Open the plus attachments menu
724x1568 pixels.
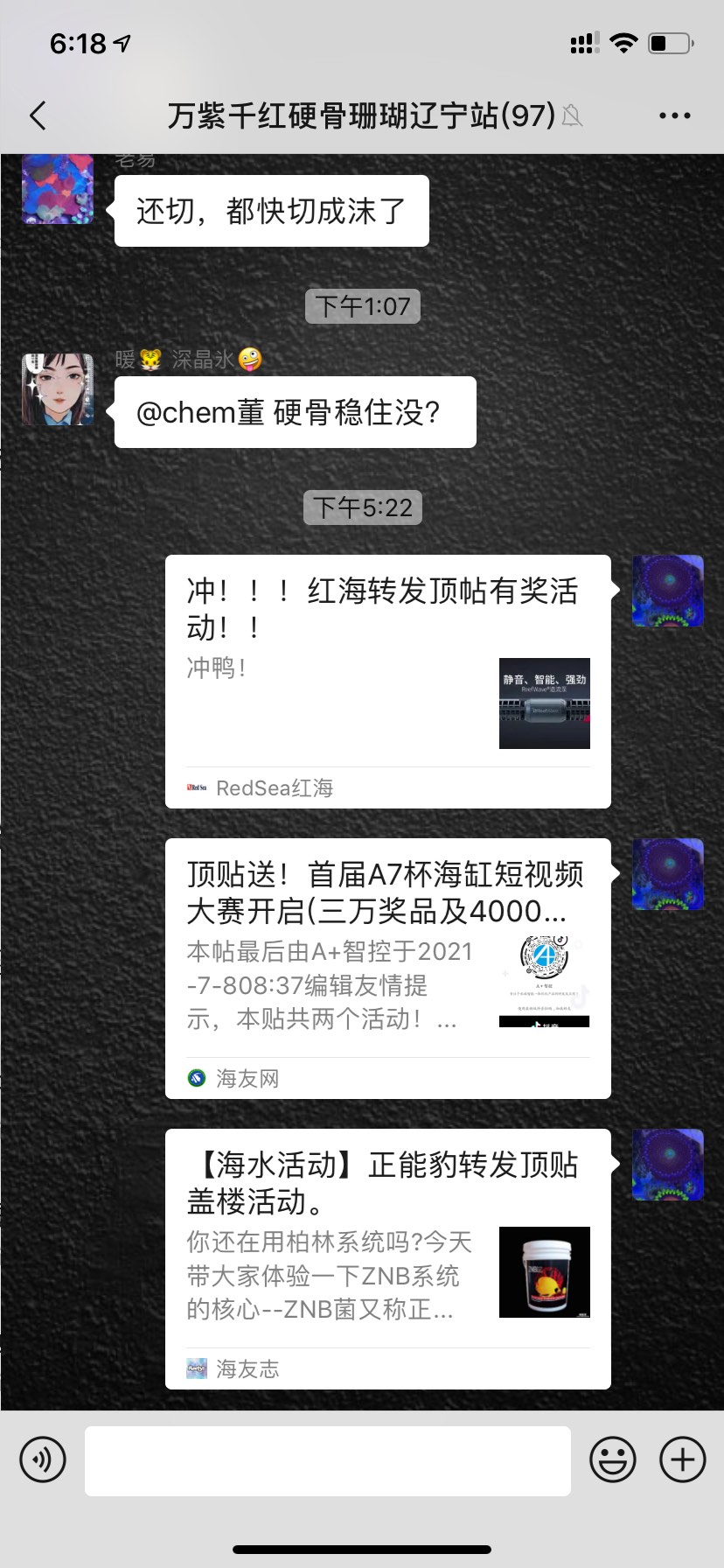682,1459
